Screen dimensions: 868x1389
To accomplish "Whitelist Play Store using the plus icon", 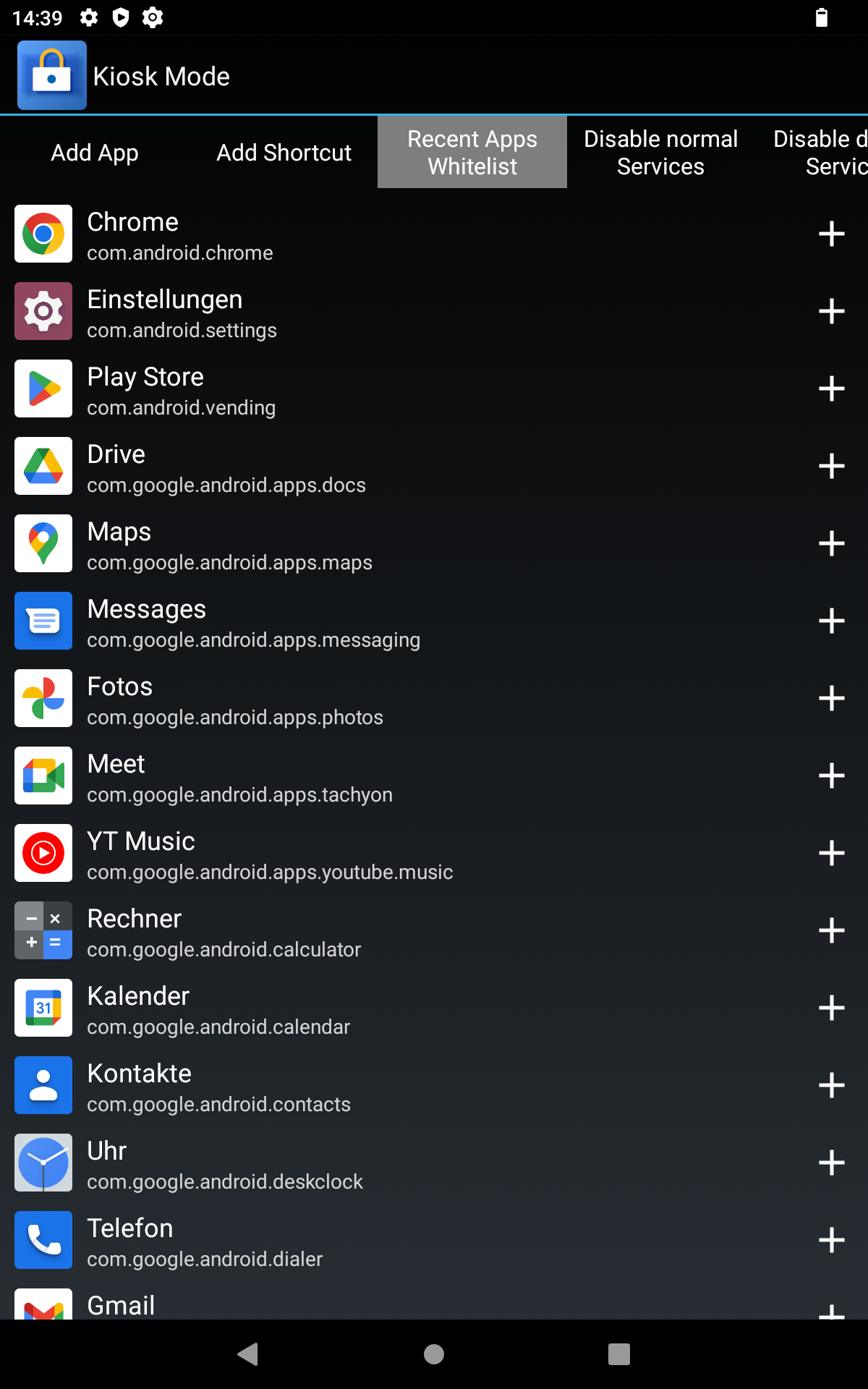I will (831, 388).
